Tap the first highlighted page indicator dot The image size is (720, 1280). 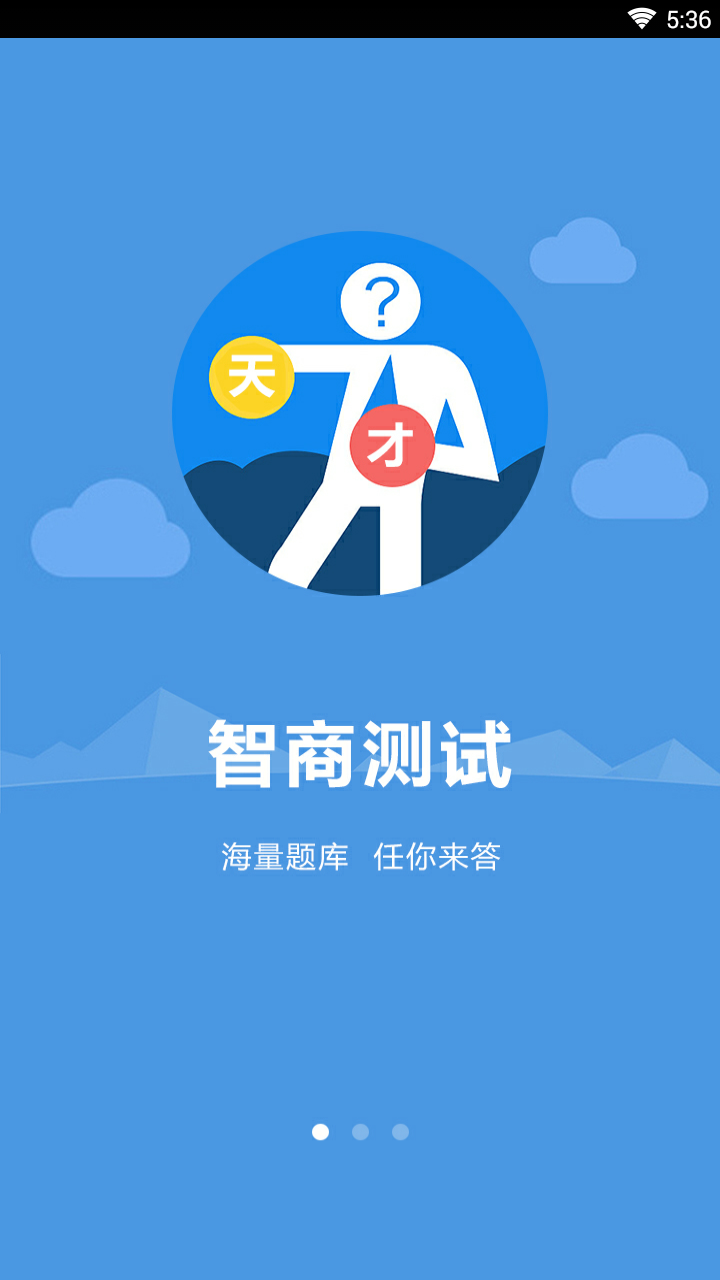tap(320, 1132)
